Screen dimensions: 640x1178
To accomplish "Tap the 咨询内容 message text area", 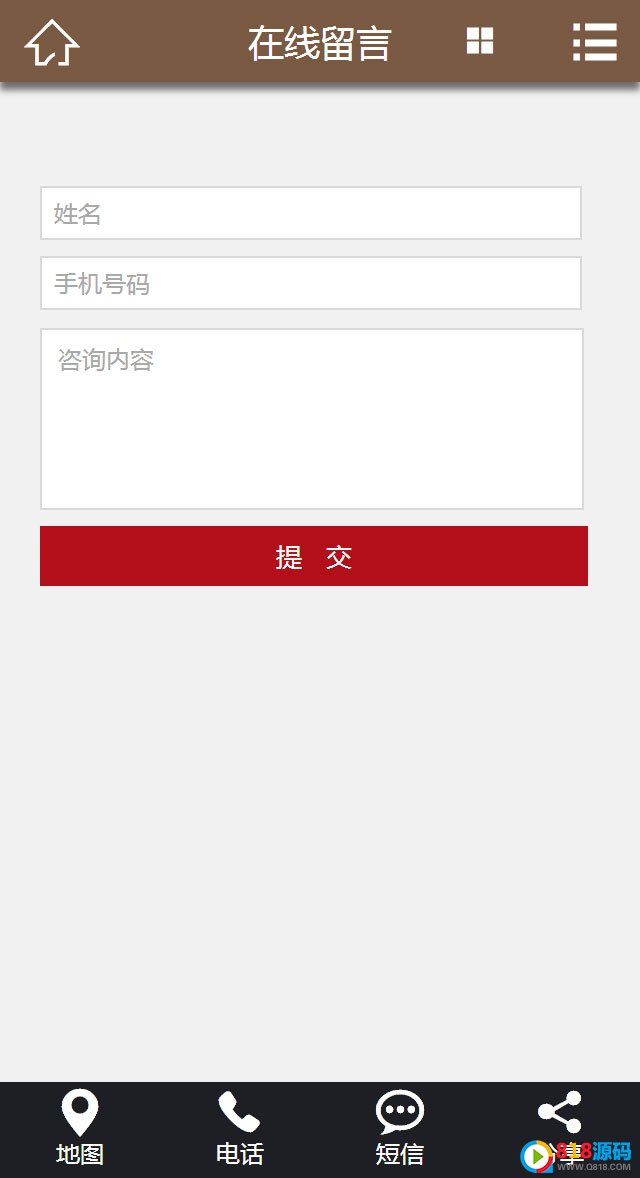I will click(x=312, y=419).
